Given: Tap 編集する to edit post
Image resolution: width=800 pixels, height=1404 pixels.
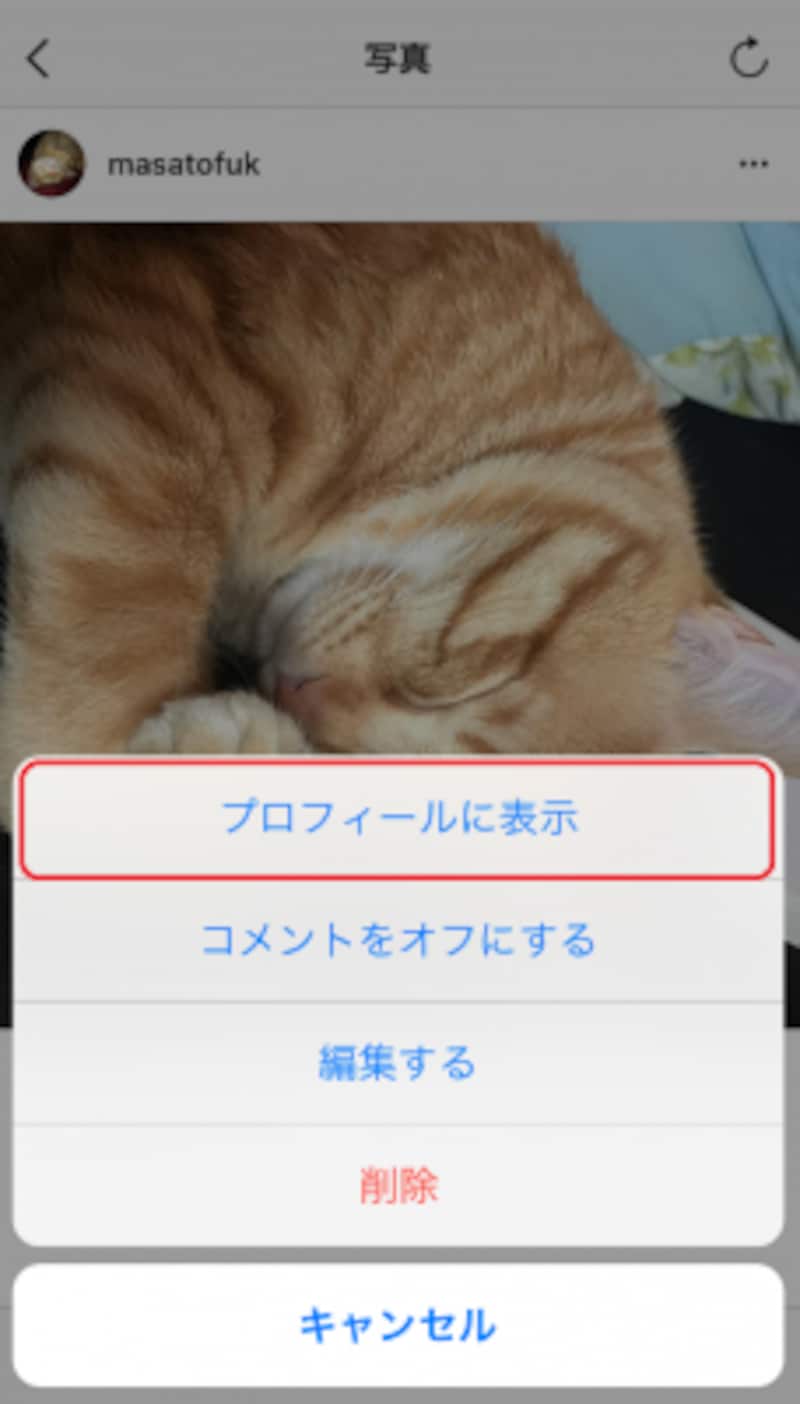Looking at the screenshot, I should 398,1063.
